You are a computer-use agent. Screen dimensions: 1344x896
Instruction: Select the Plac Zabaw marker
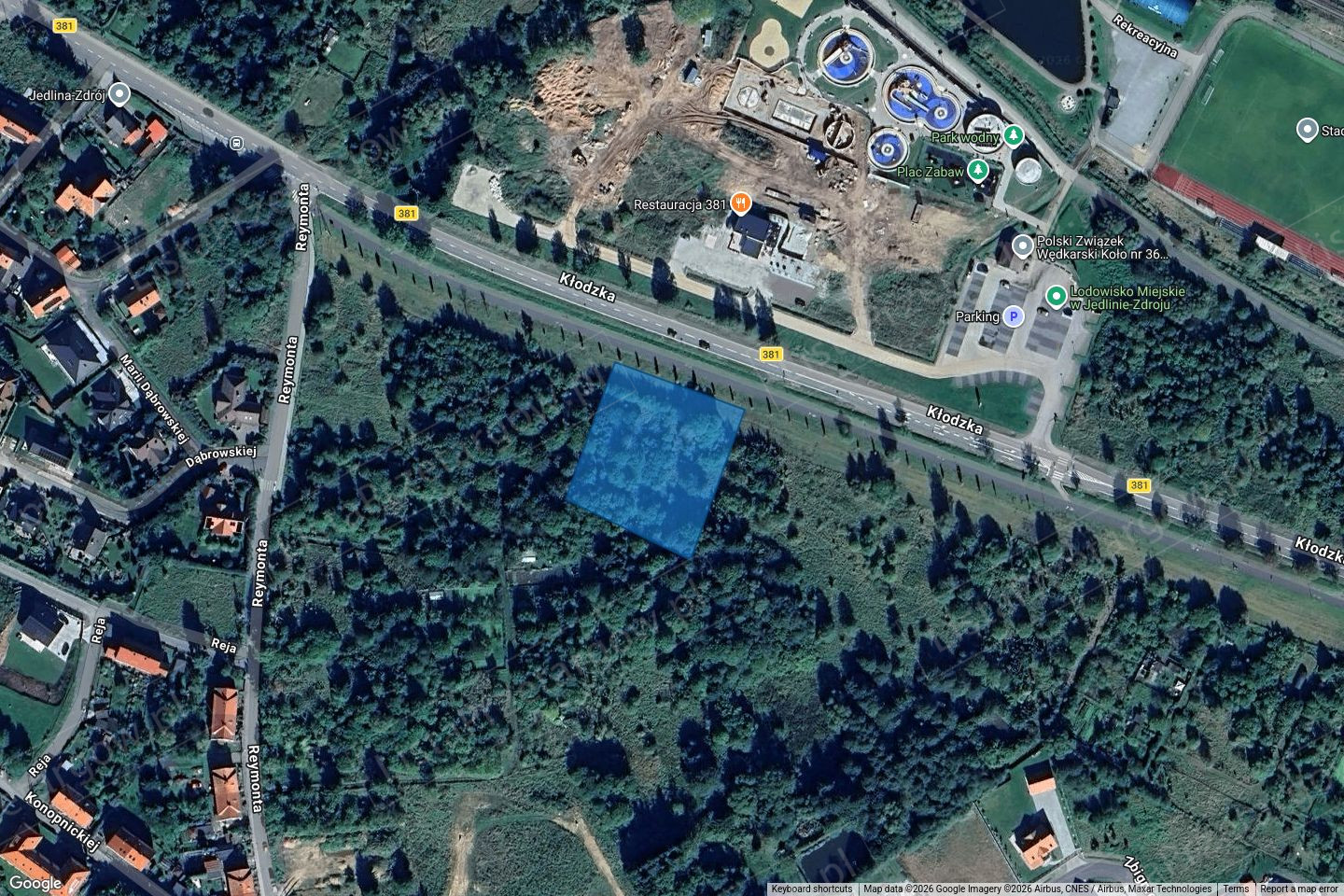[977, 171]
